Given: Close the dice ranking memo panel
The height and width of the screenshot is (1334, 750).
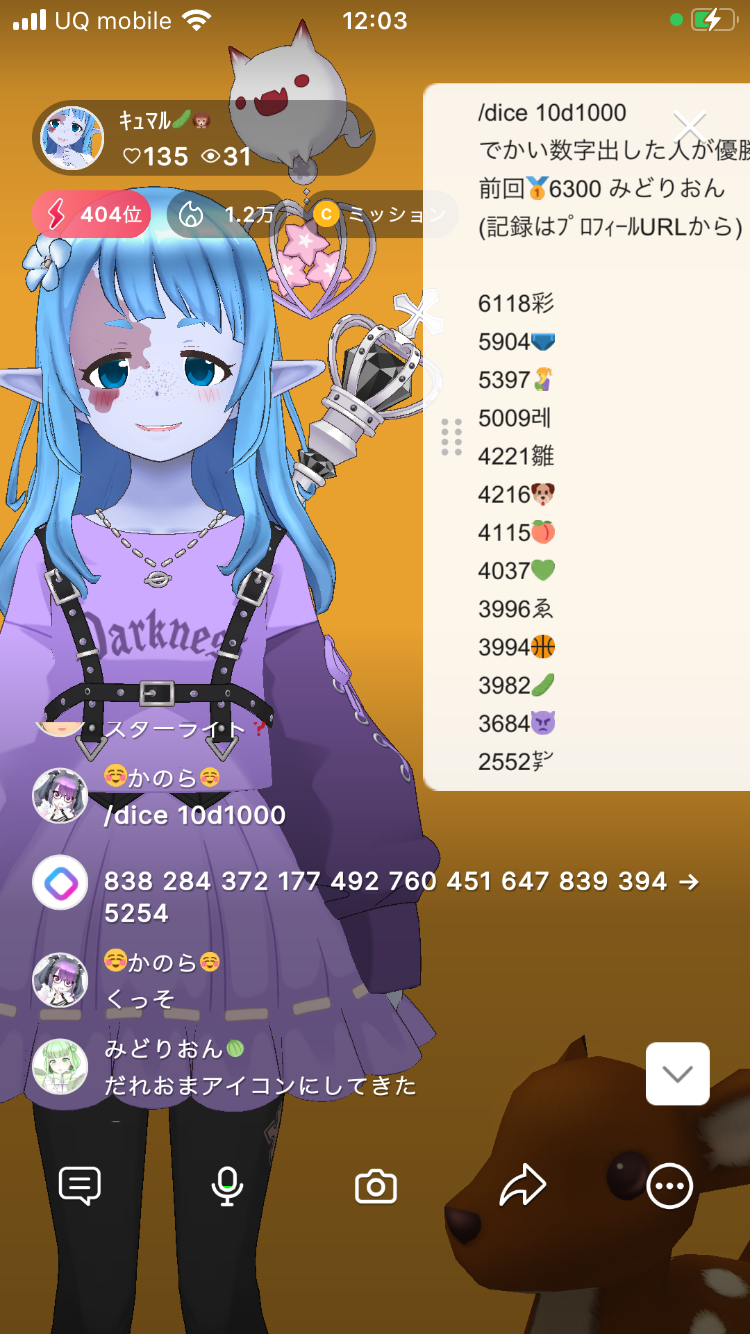Looking at the screenshot, I should click(690, 128).
